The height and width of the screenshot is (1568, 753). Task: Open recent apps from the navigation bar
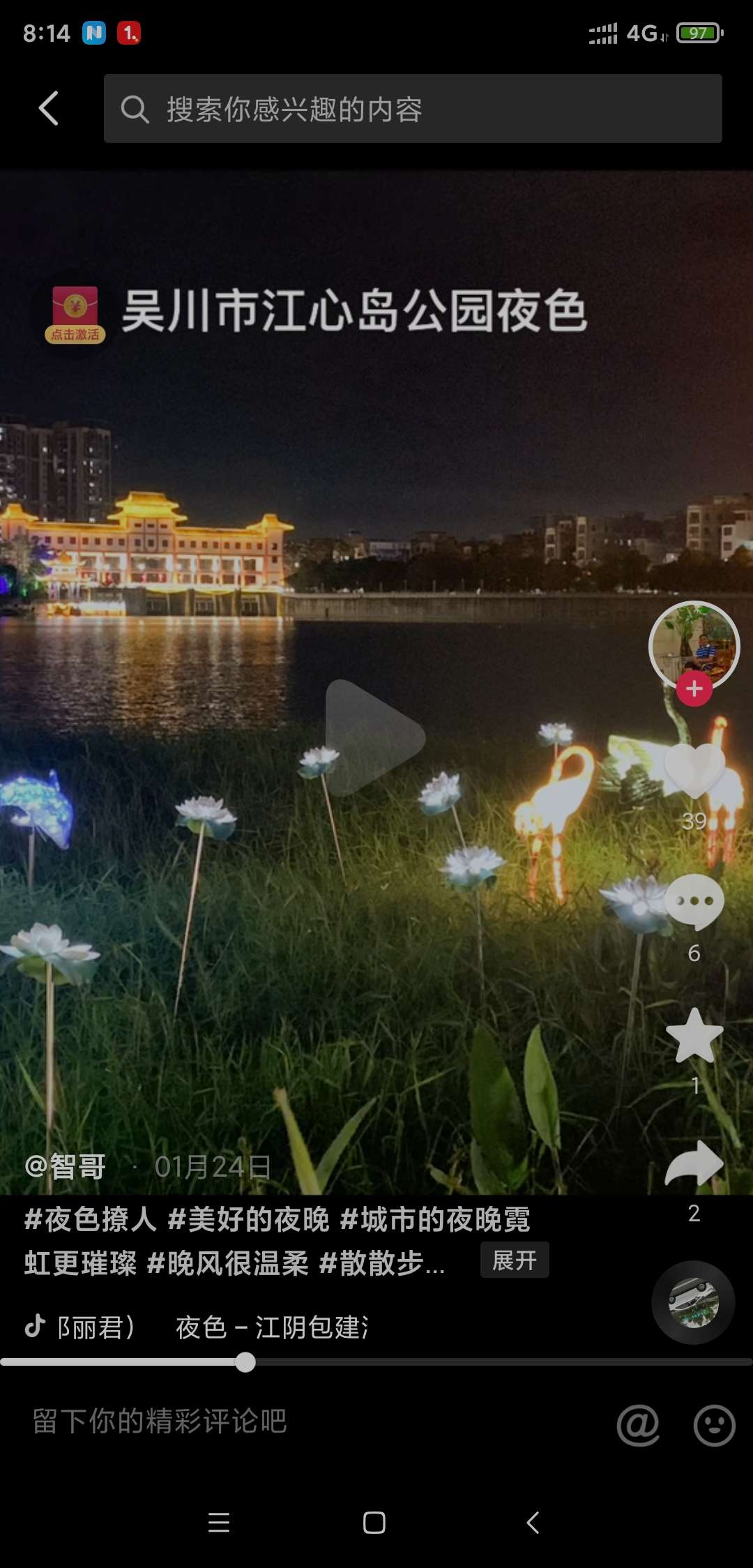219,1522
